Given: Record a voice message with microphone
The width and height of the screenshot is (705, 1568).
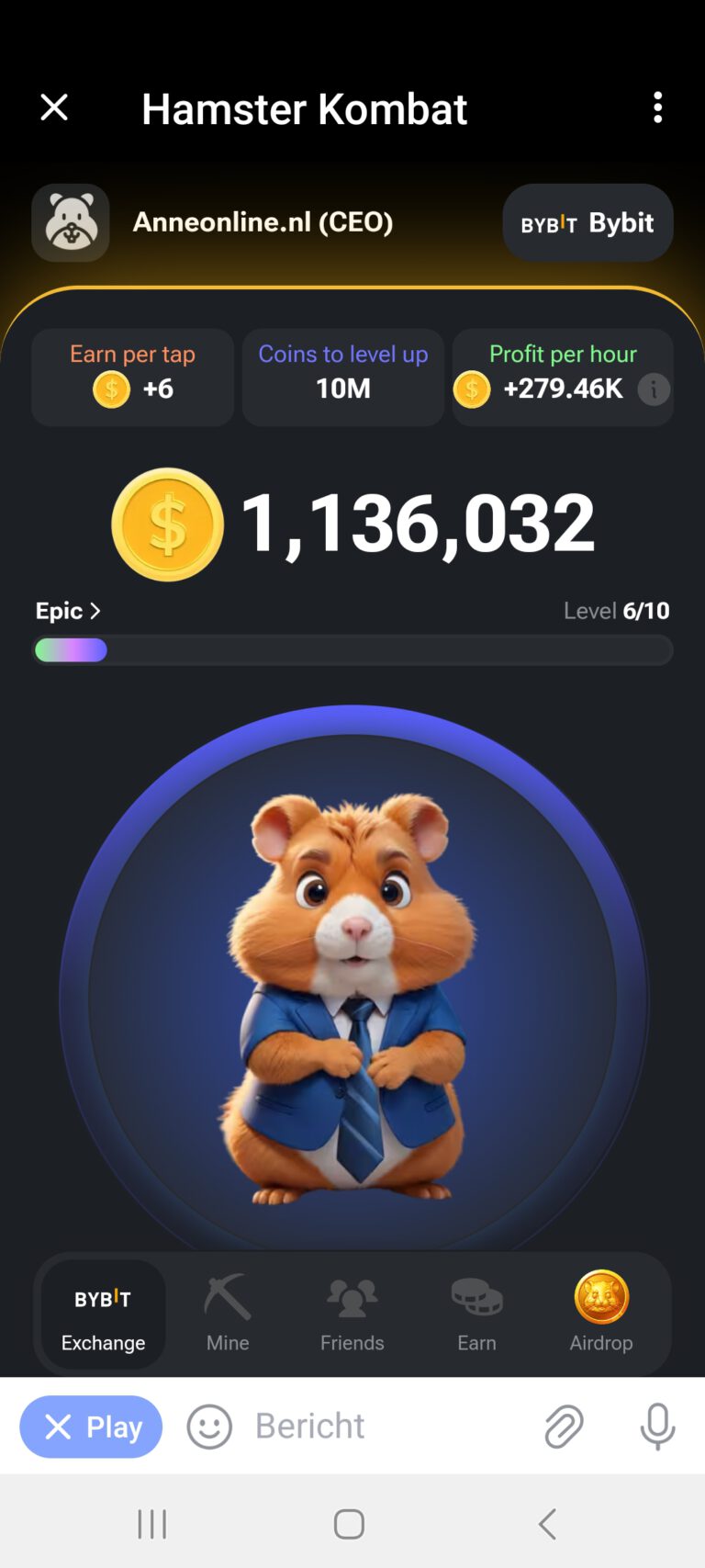Looking at the screenshot, I should click(657, 1427).
